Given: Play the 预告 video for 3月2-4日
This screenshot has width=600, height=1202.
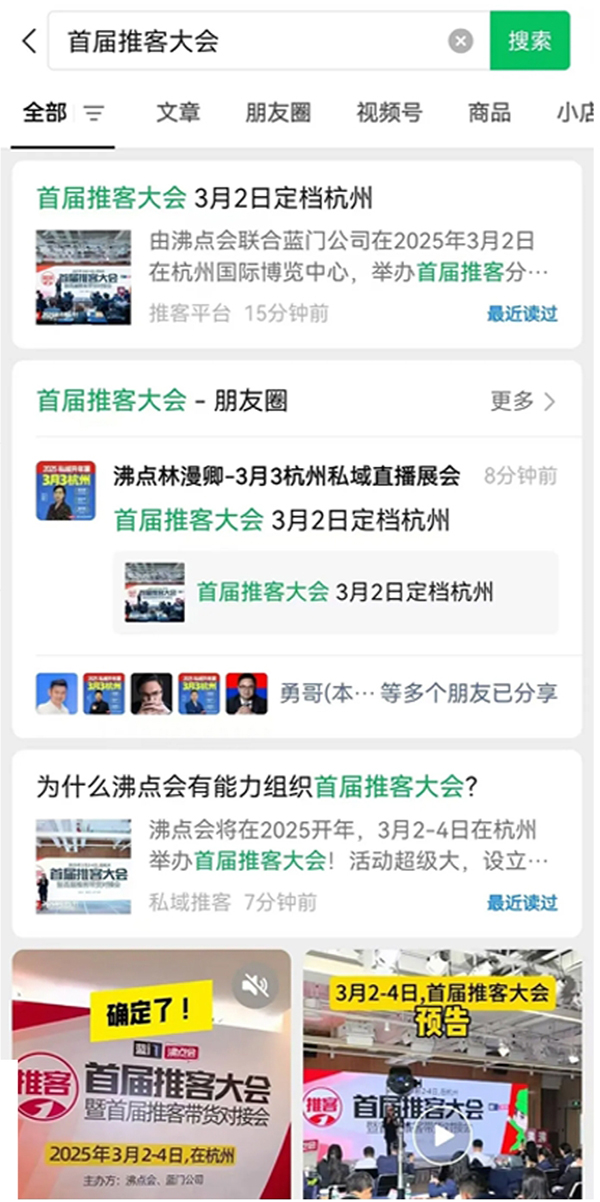Looking at the screenshot, I should click(x=441, y=1140).
